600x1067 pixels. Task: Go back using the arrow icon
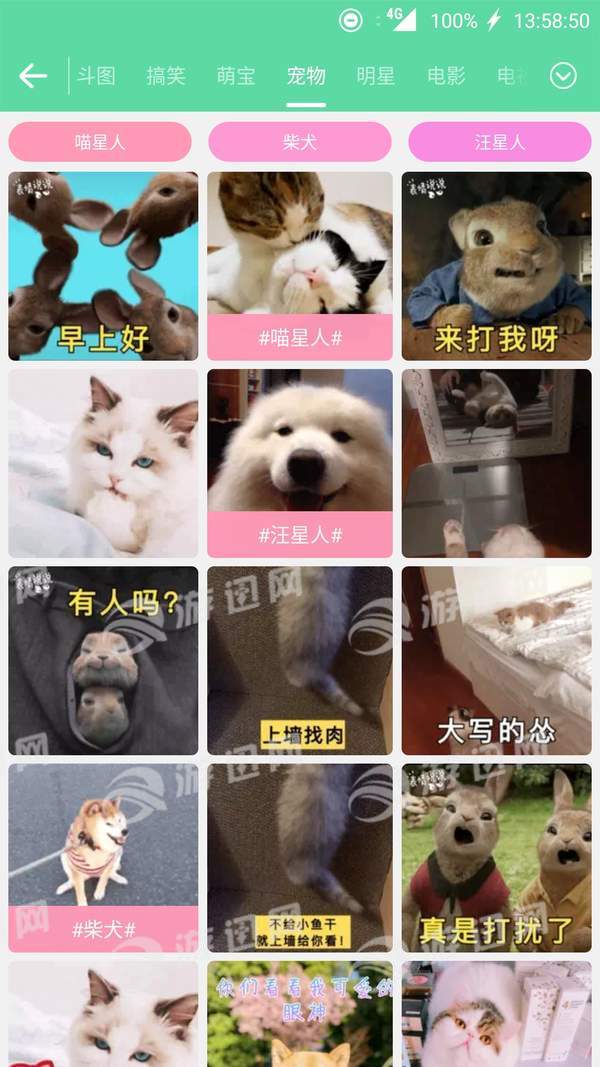click(33, 76)
